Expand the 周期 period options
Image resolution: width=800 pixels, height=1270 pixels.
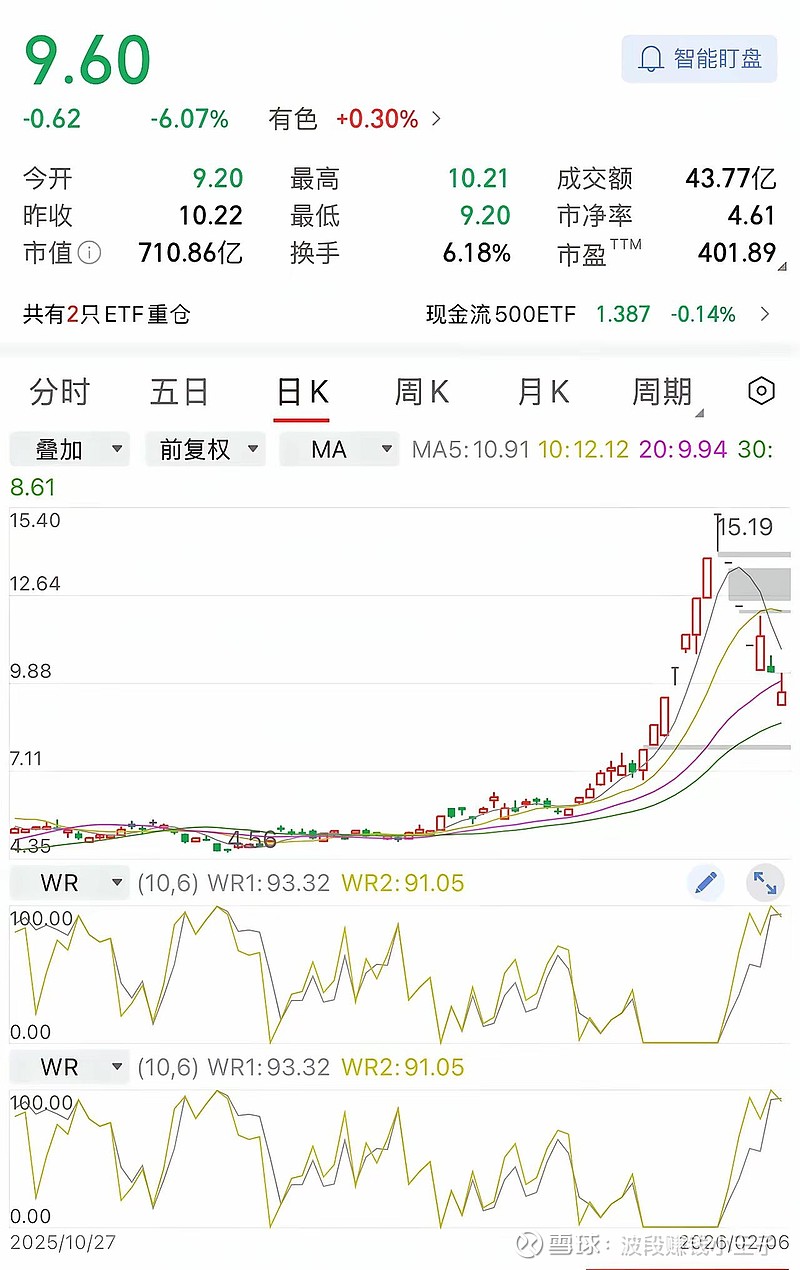coord(663,392)
